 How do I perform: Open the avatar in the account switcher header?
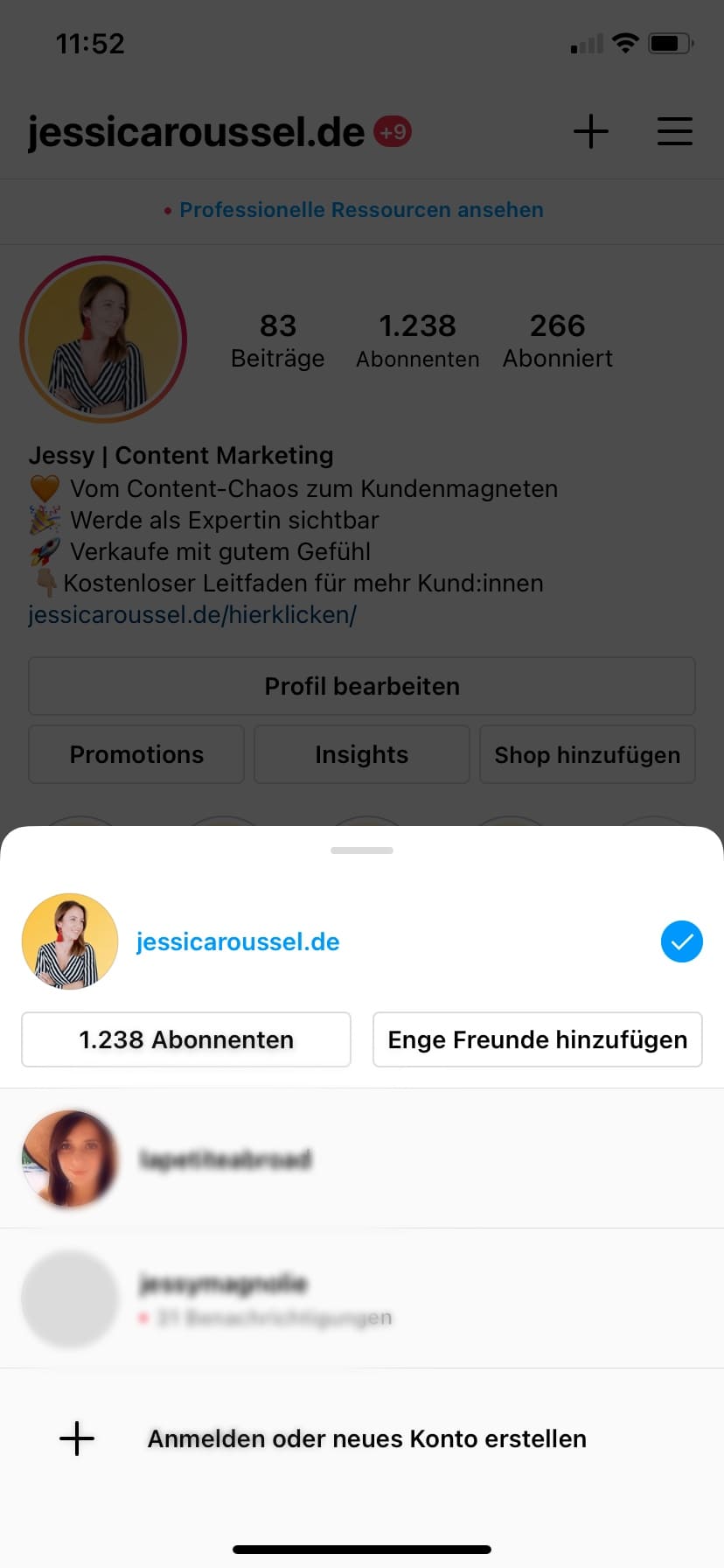point(70,941)
